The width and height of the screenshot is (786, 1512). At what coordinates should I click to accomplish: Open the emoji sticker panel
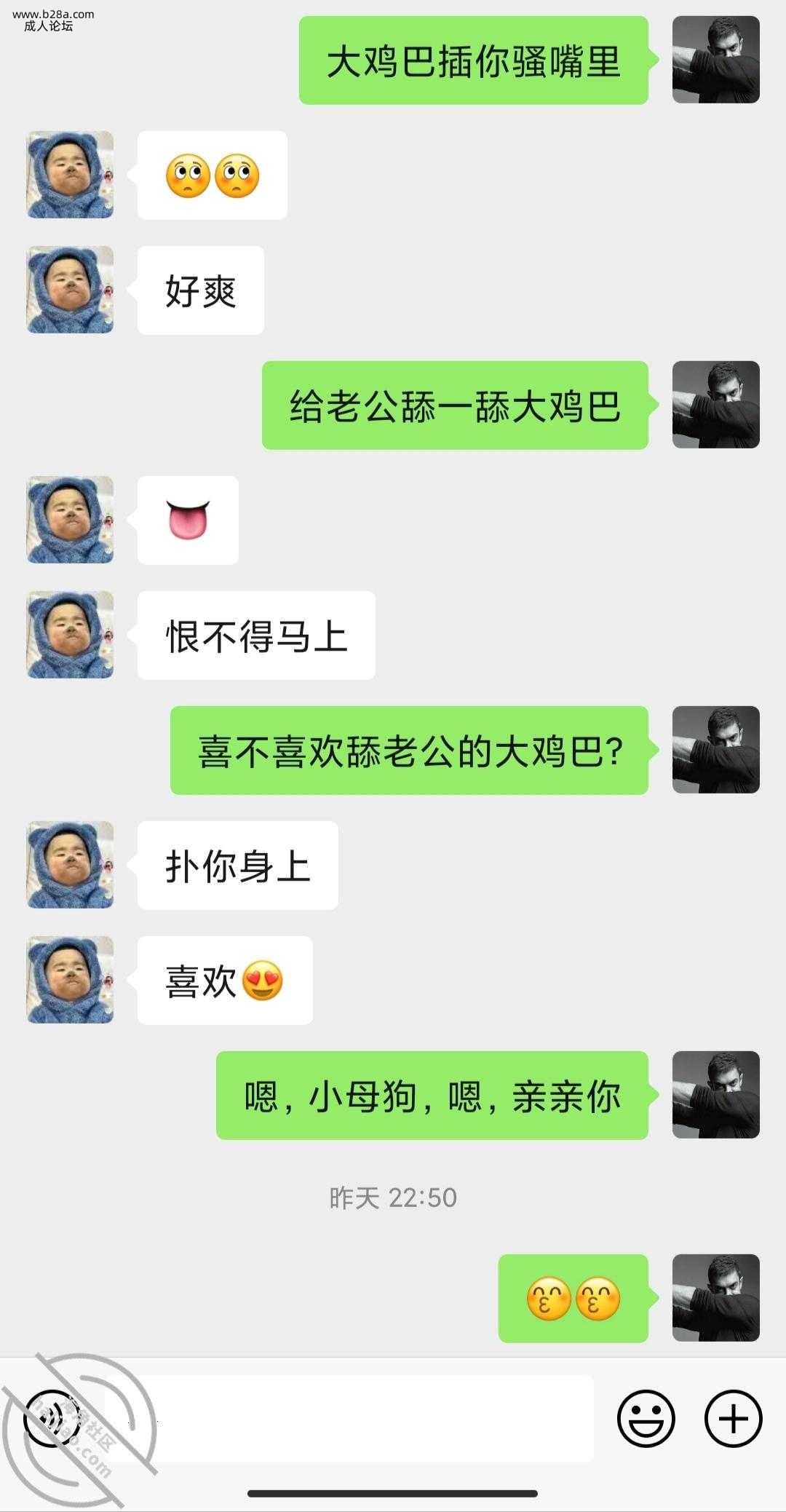pyautogui.click(x=646, y=1418)
